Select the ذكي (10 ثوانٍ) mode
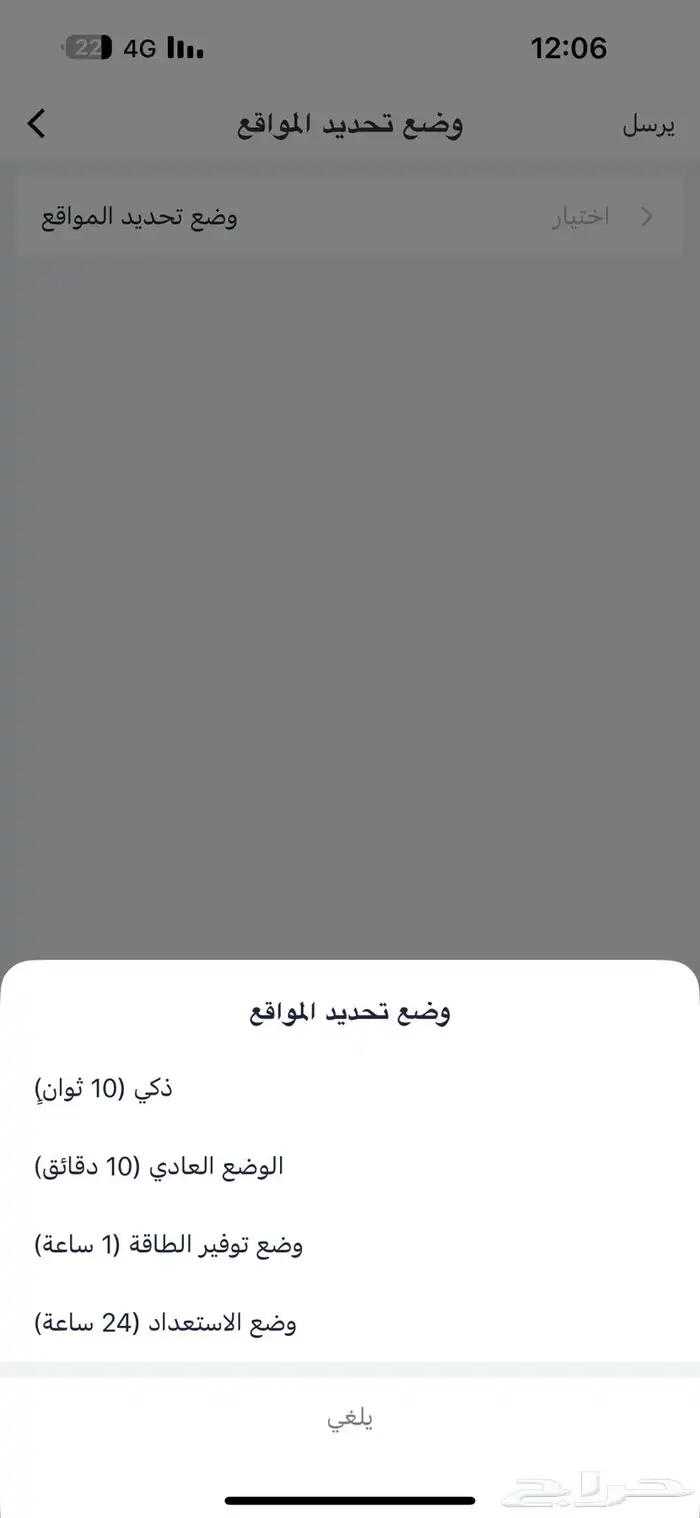This screenshot has height=1518, width=700. click(x=350, y=1088)
